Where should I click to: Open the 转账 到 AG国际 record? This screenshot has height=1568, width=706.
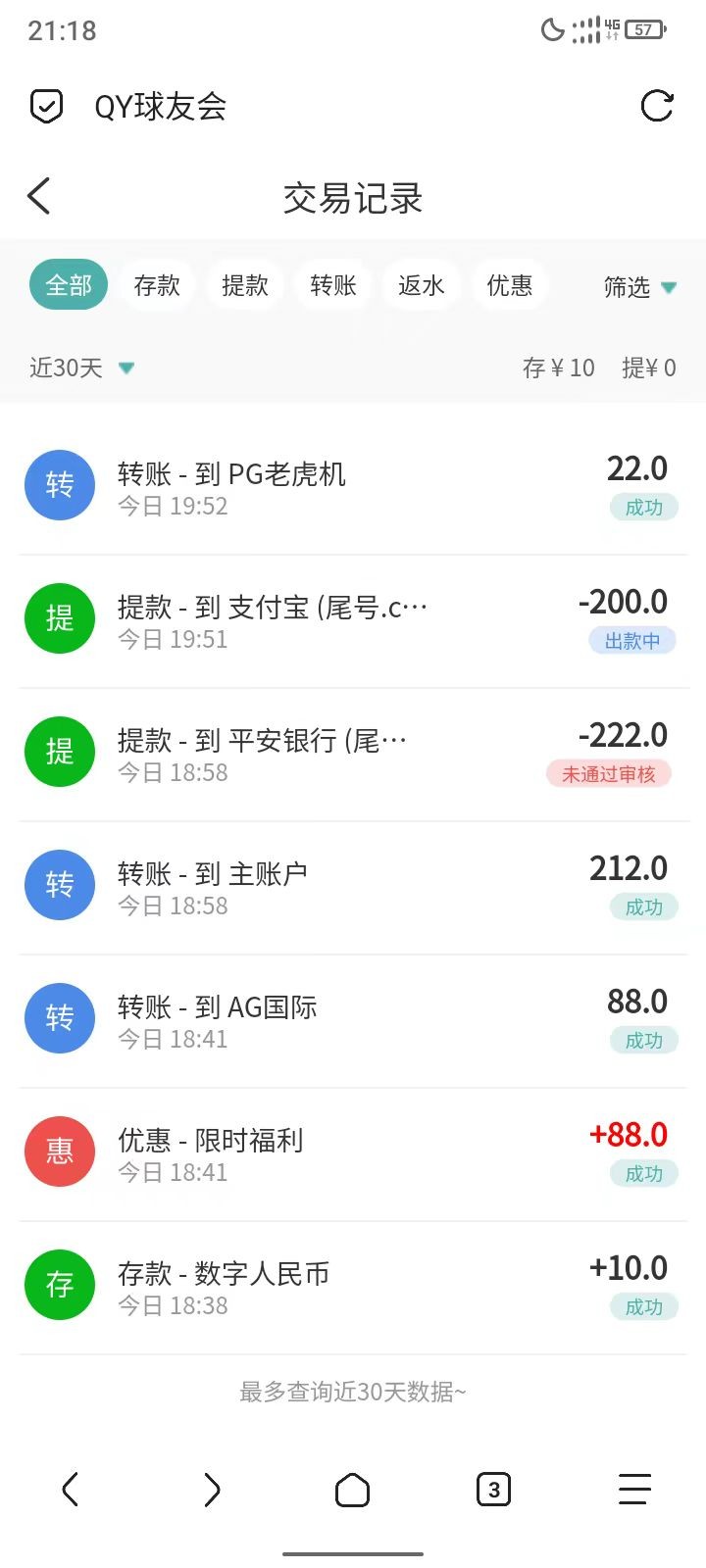(x=353, y=1020)
